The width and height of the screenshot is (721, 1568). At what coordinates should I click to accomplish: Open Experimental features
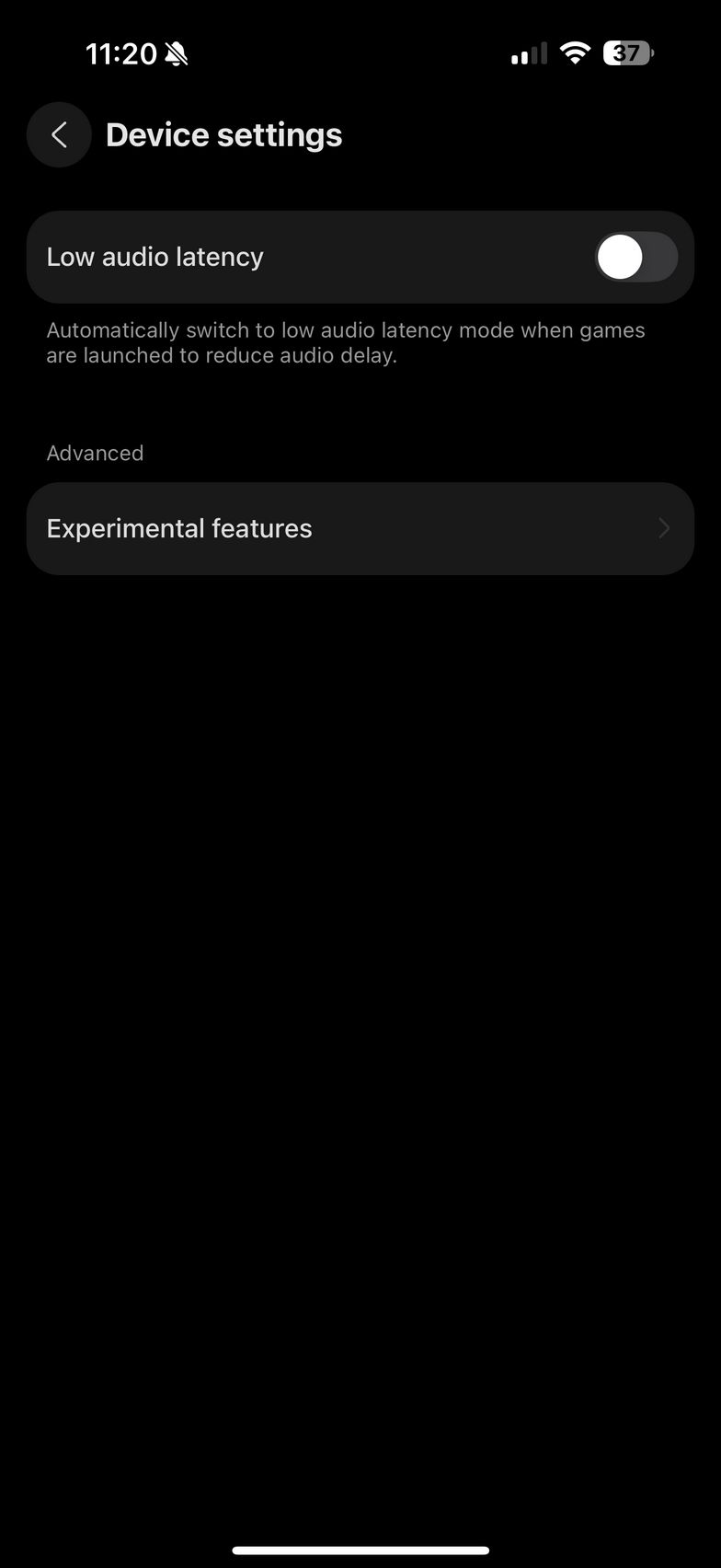(x=360, y=529)
